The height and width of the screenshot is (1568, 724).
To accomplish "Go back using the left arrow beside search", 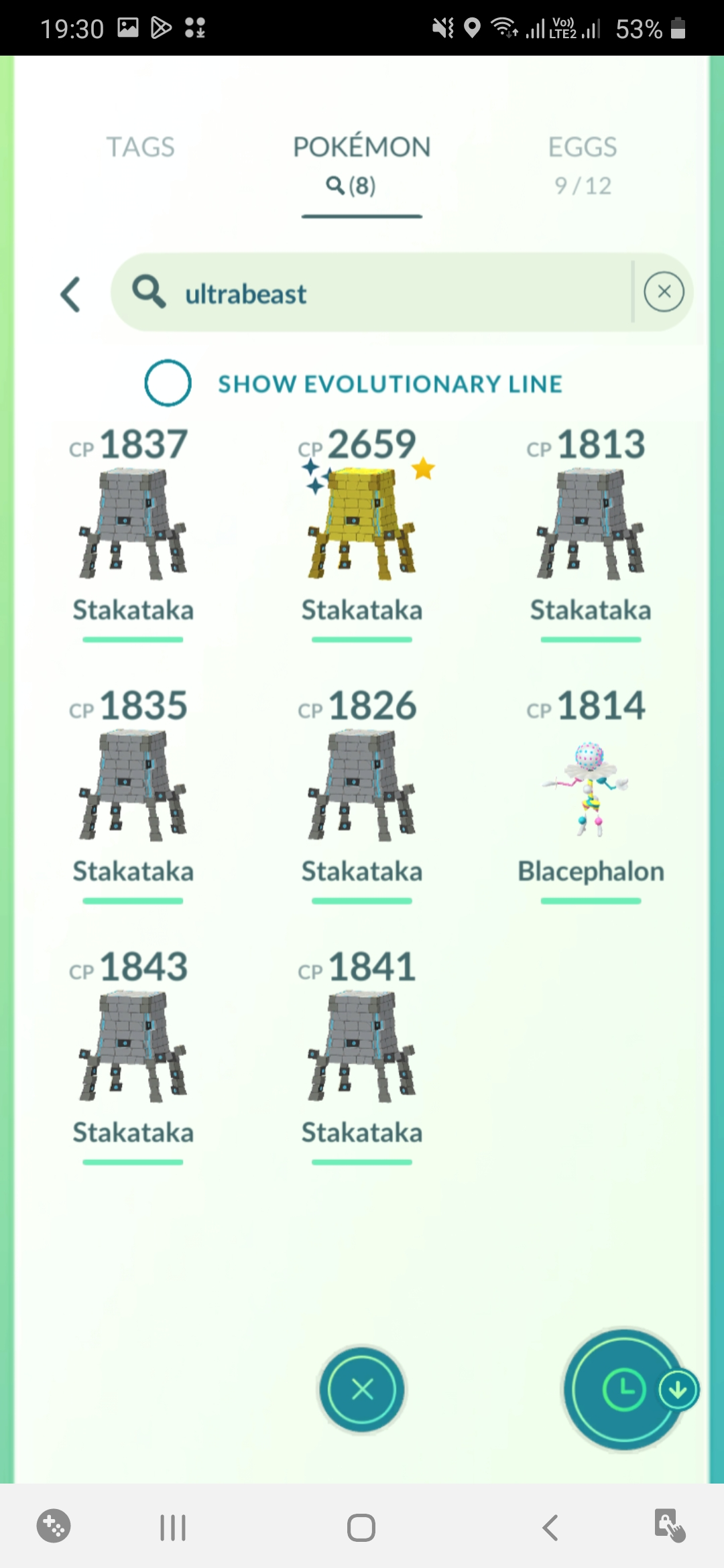I will coord(71,294).
